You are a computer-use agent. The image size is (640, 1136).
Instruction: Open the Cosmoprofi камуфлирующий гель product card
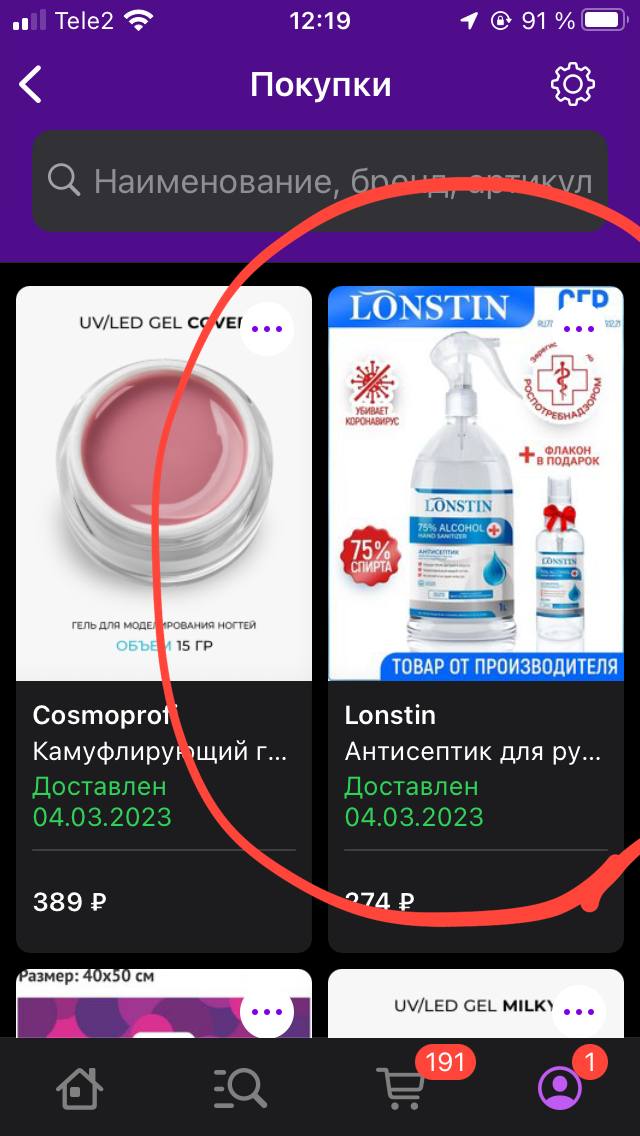point(164,619)
